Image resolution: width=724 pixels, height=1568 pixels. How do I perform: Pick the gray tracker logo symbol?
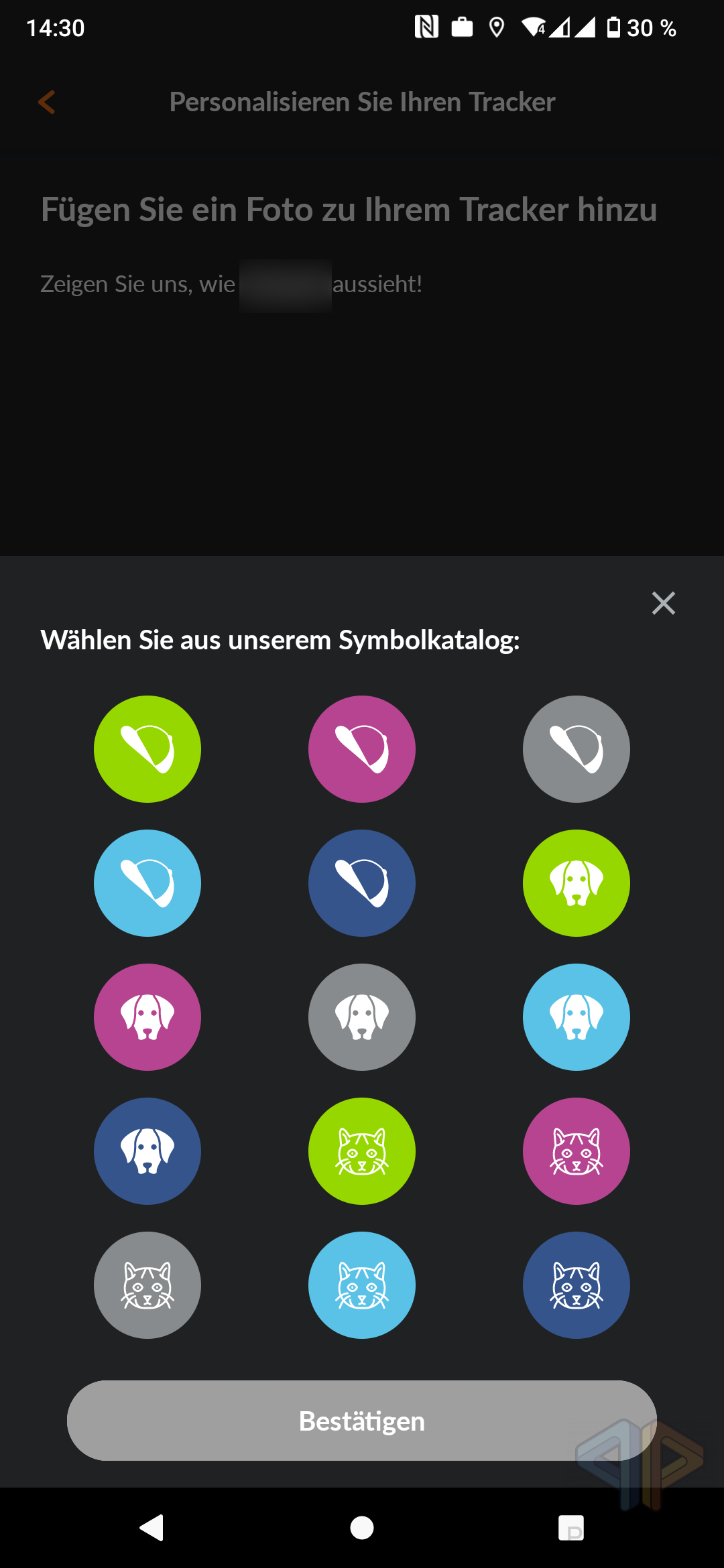[x=577, y=749]
